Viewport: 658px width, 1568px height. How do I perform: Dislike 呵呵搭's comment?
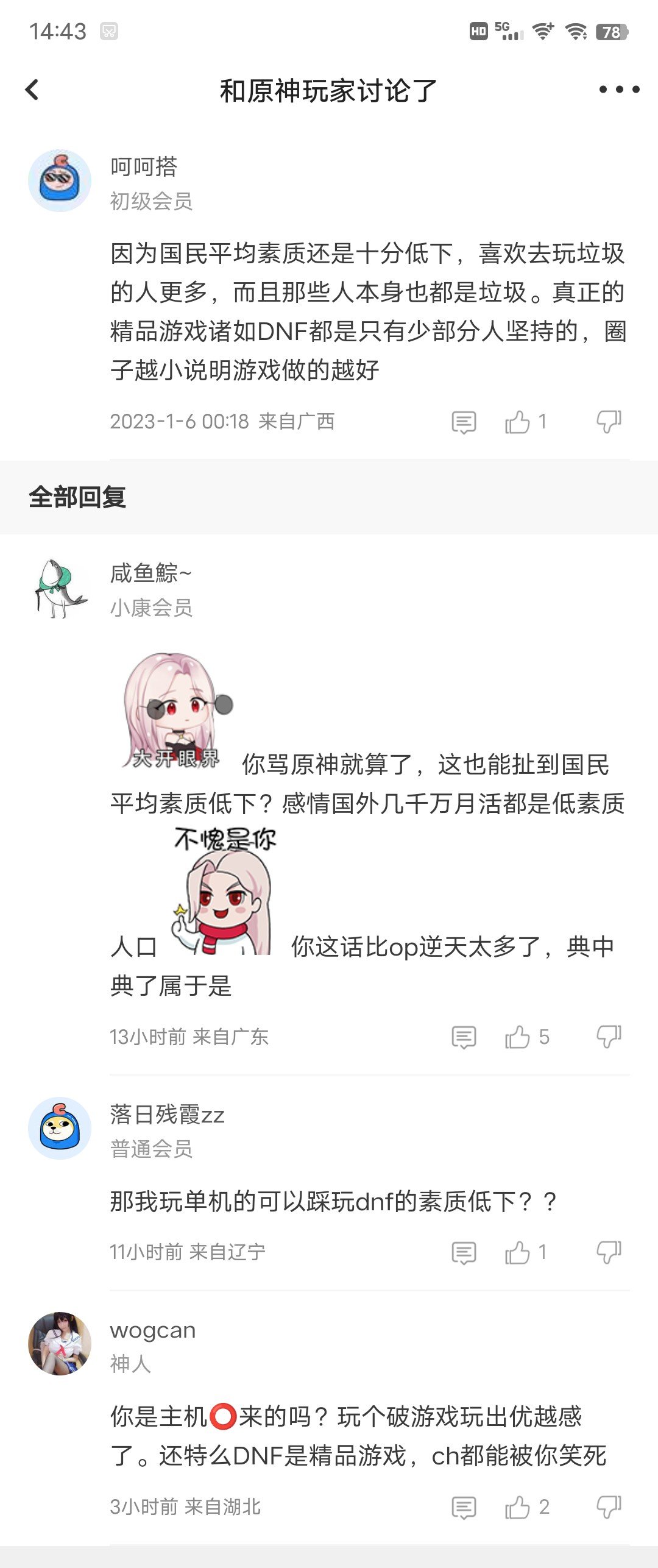coord(609,422)
